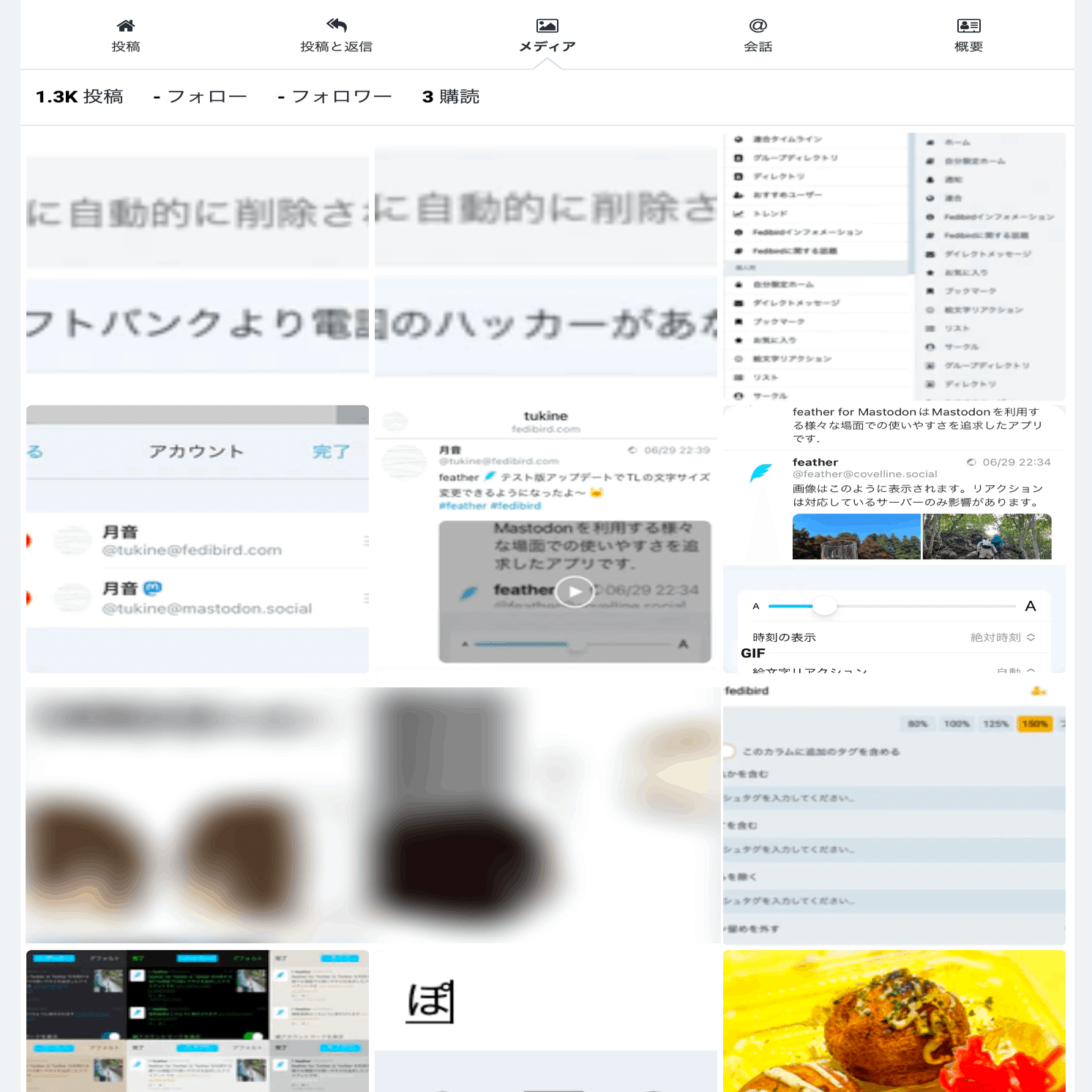Switch to the 投稿 tab
This screenshot has height=1092, width=1092.
pyautogui.click(x=126, y=36)
